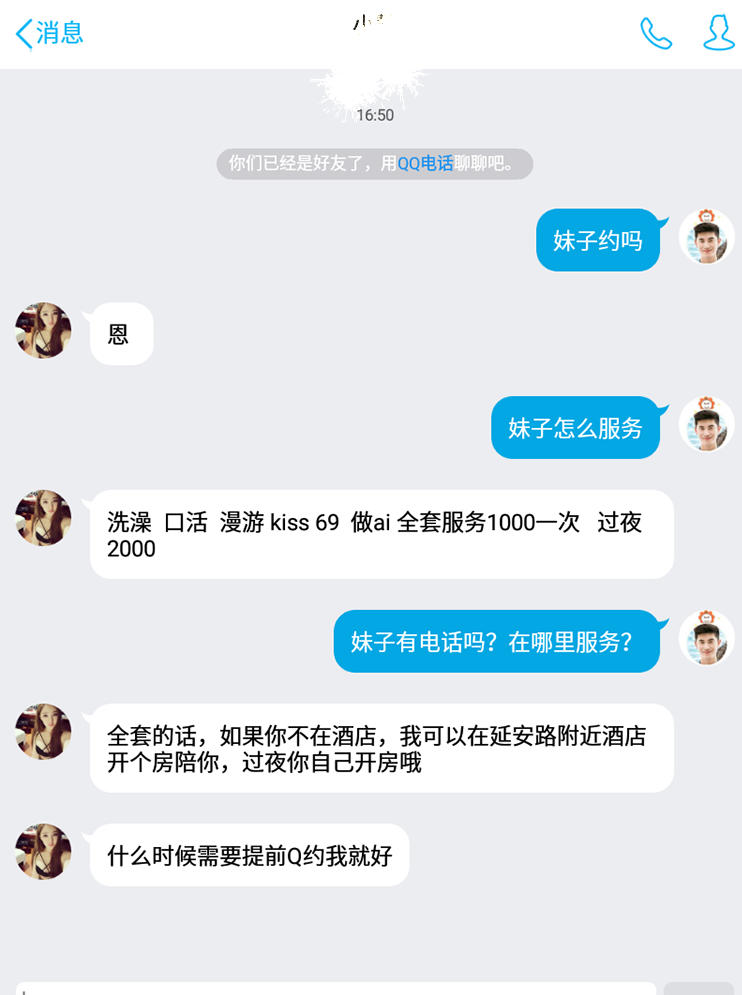Go back to the 消息 list
The image size is (742, 995).
coord(48,33)
